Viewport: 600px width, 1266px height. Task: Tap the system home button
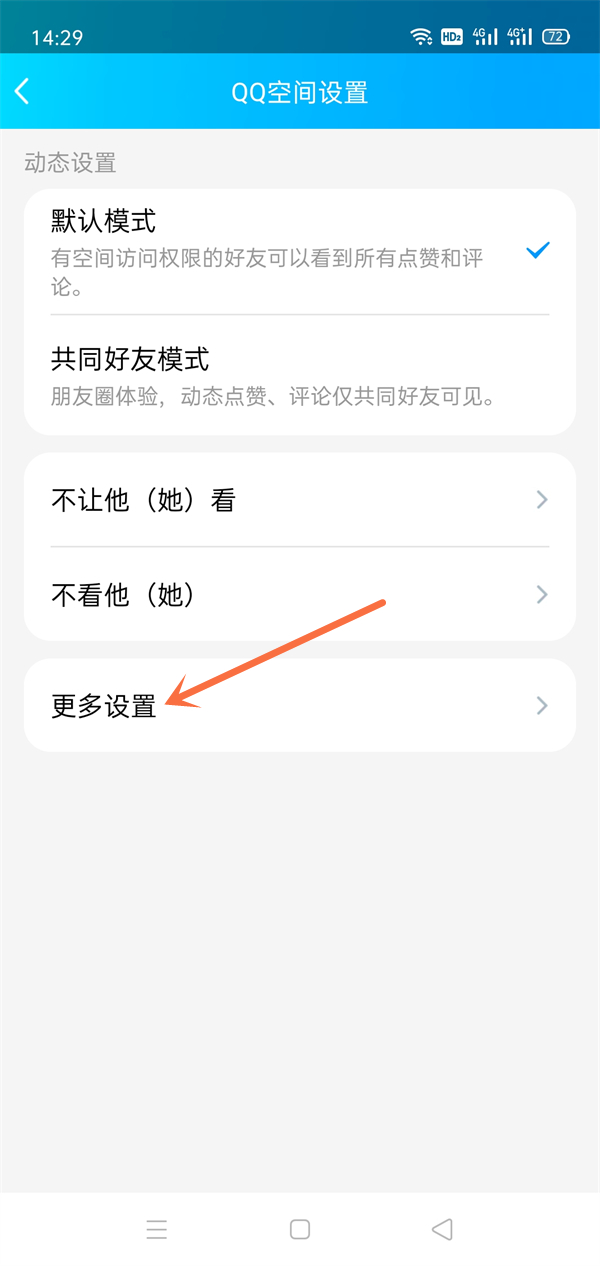click(300, 1229)
